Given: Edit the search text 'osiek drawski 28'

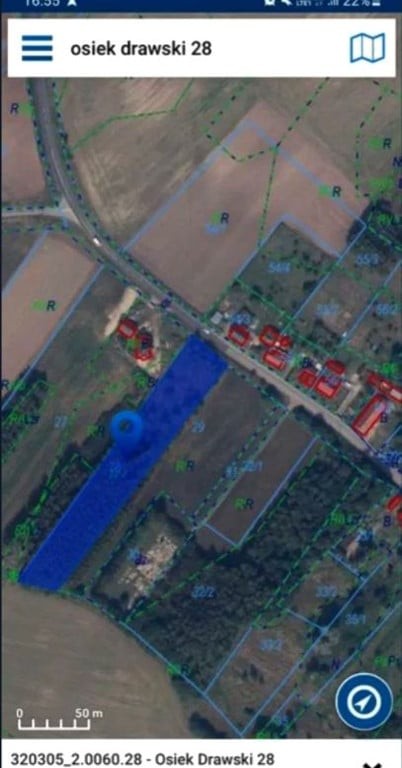Looking at the screenshot, I should [x=141, y=48].
